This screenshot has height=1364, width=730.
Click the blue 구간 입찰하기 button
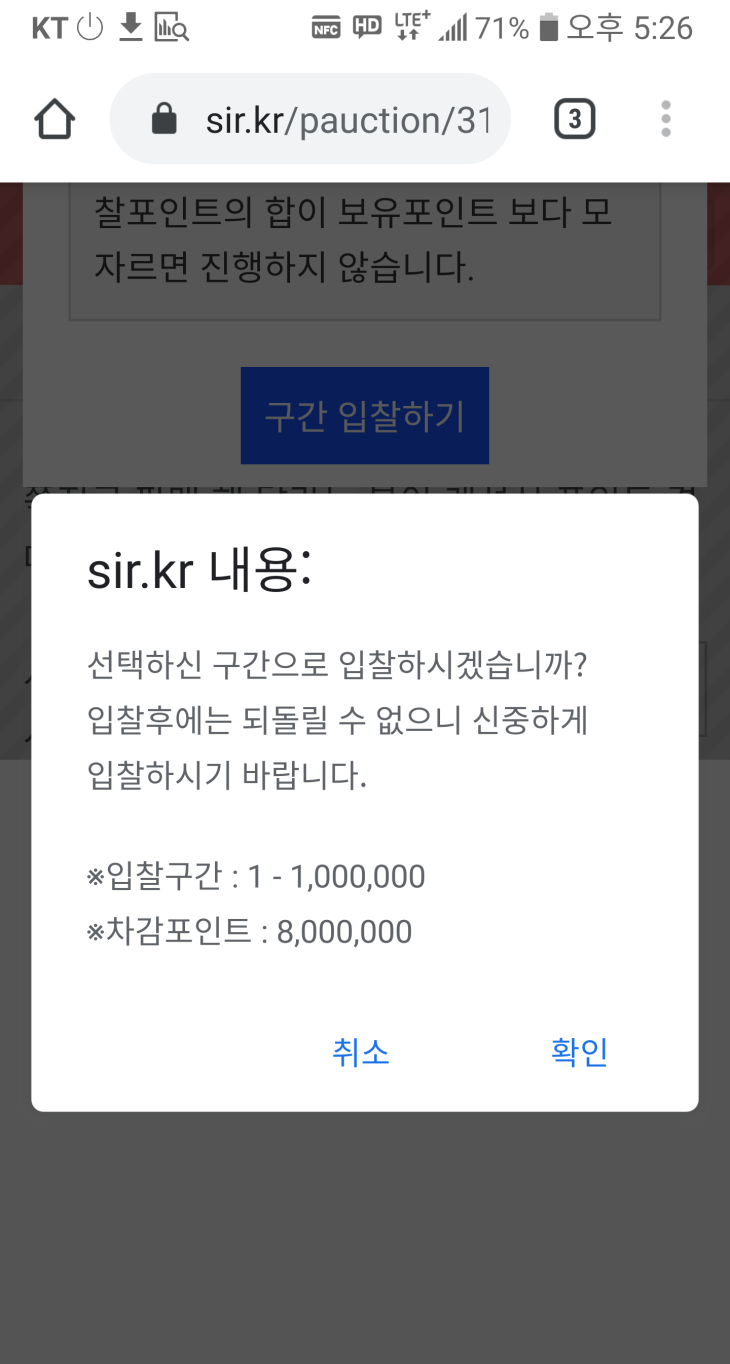(x=364, y=415)
